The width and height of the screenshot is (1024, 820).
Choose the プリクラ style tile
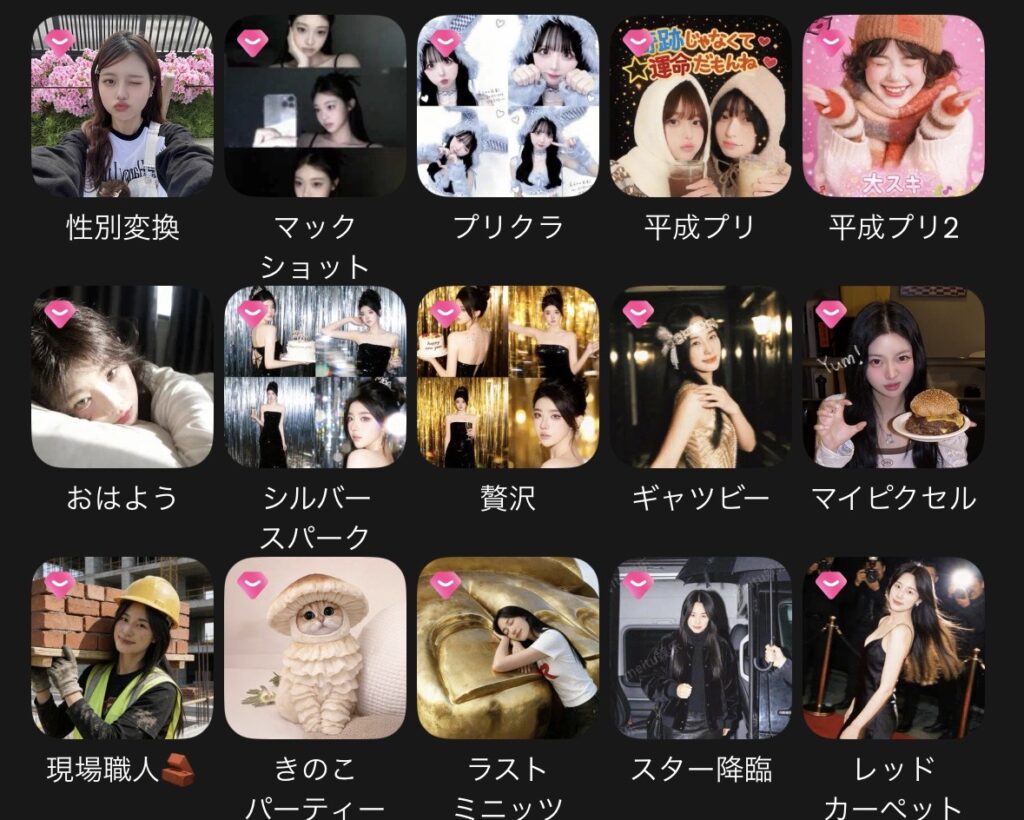(508, 106)
